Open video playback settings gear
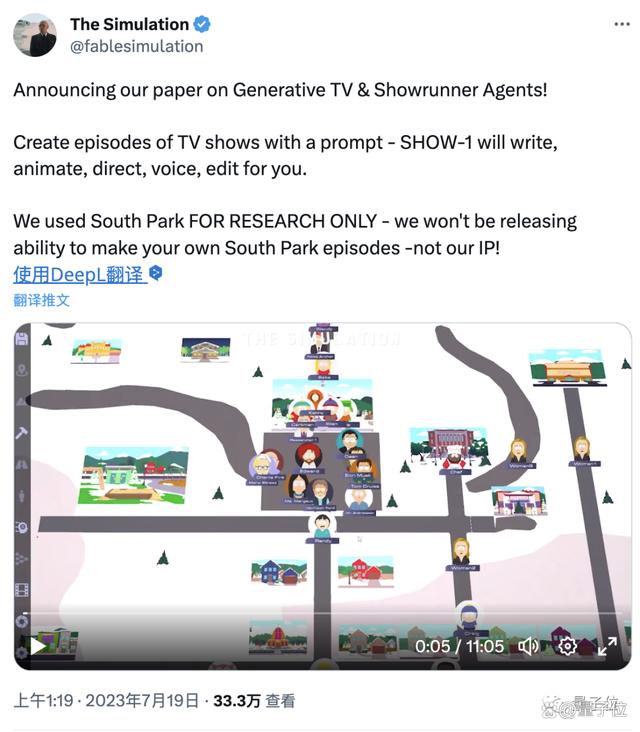The height and width of the screenshot is (732, 640). click(x=567, y=646)
